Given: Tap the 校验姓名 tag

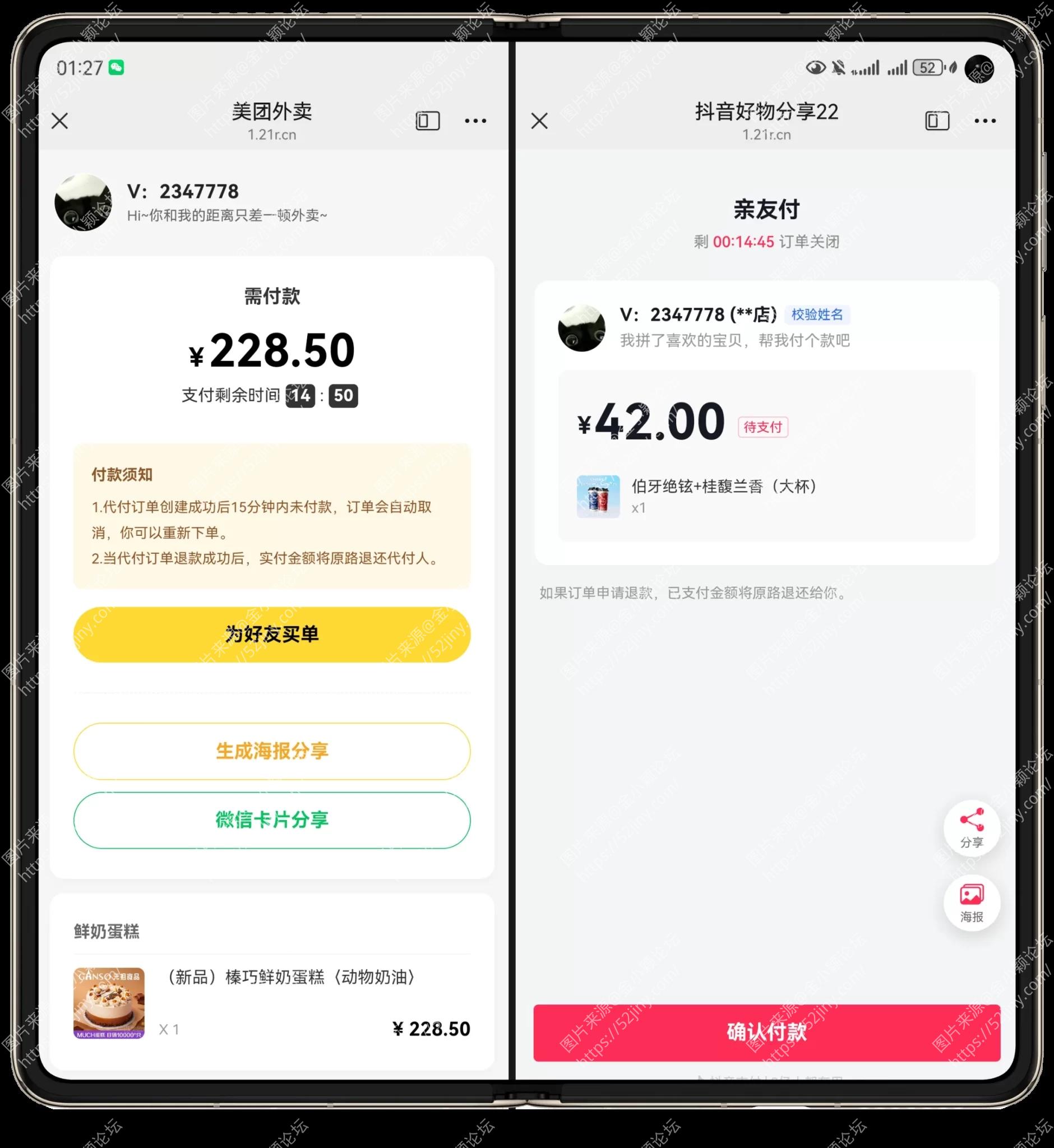Looking at the screenshot, I should (817, 315).
